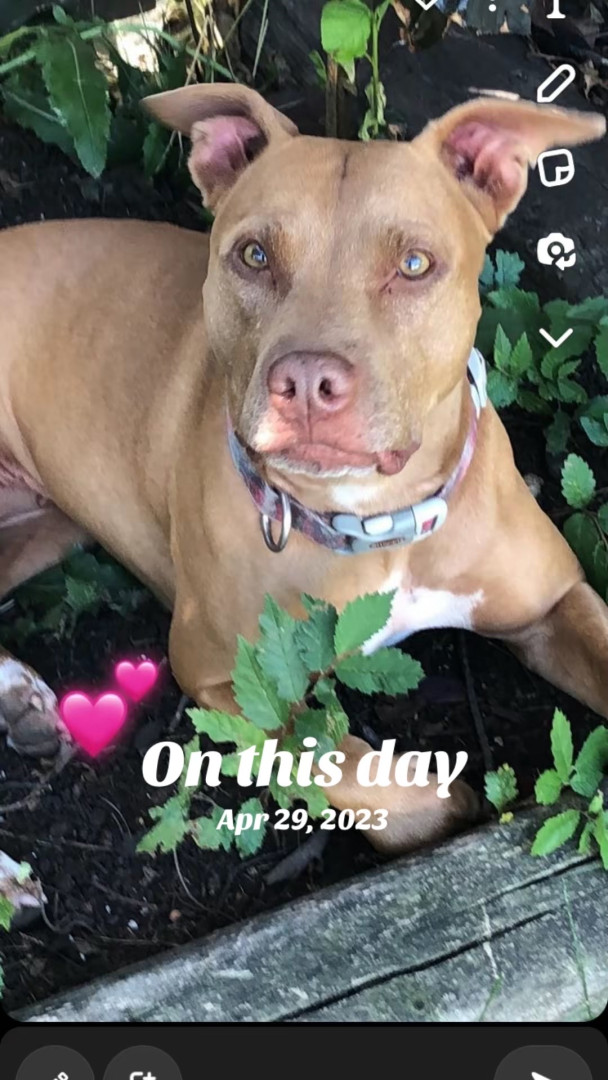Open the sticker picker

[556, 167]
